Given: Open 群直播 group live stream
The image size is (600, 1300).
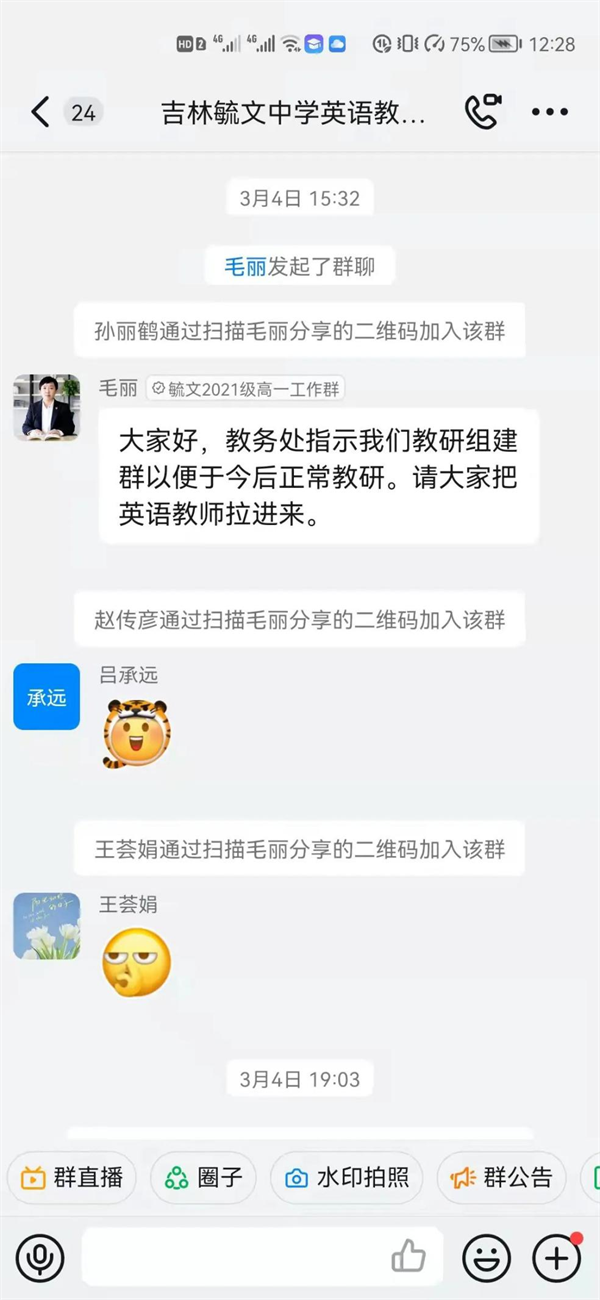Looking at the screenshot, I should 74,1177.
